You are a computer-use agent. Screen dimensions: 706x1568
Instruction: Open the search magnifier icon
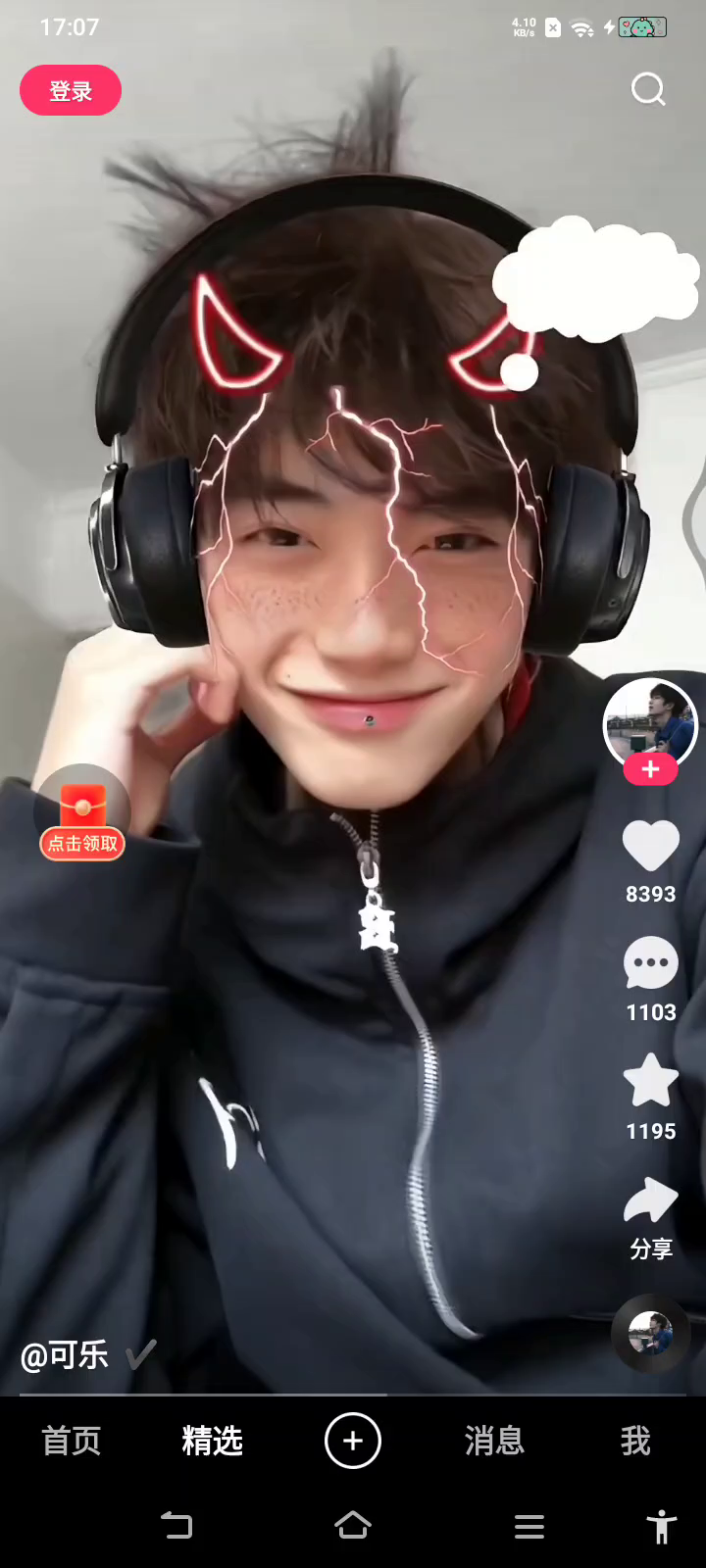648,90
